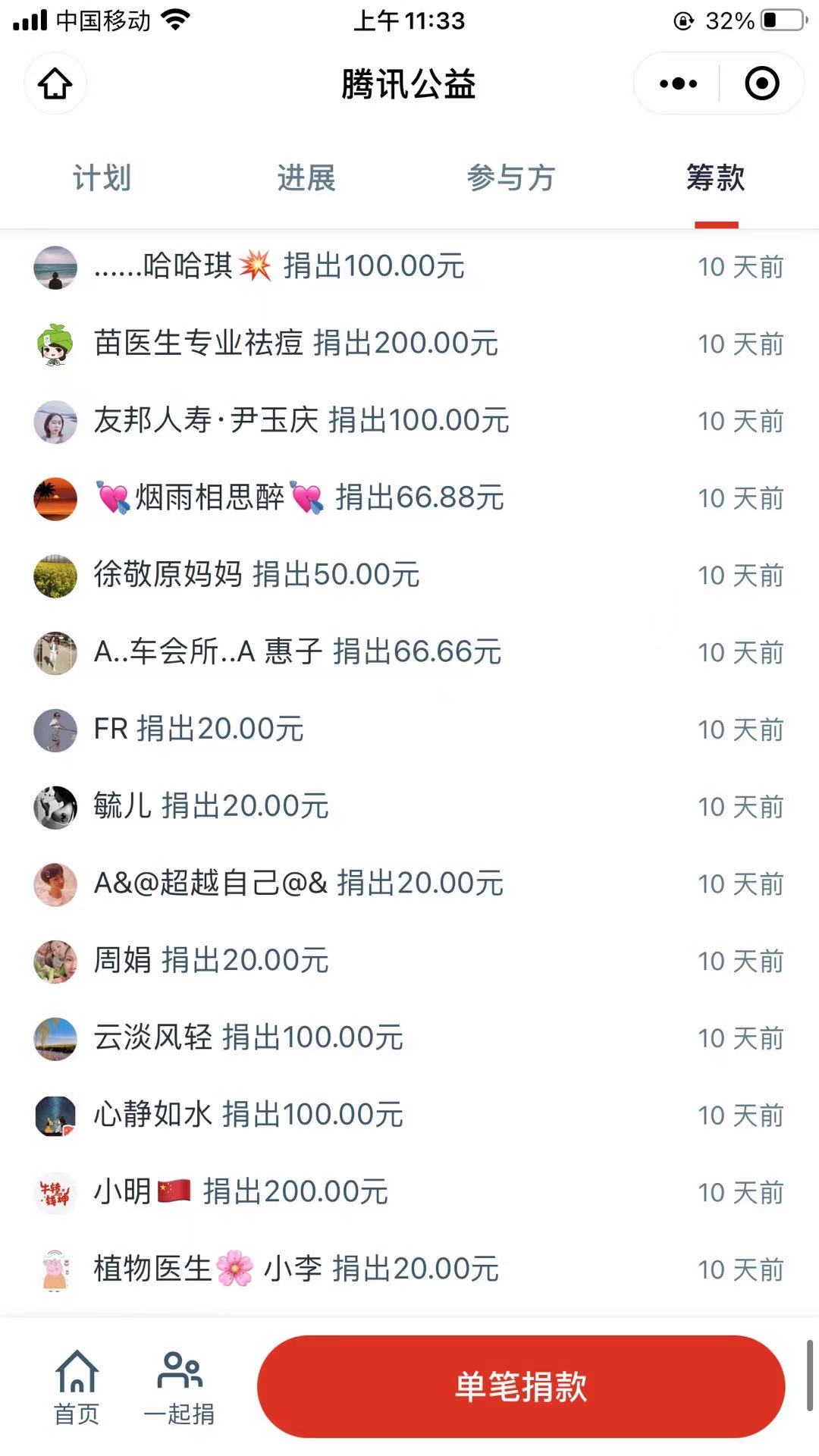Screen dimensions: 819x1456
Task: Close the mini program with the circle icon
Action: coord(761,83)
